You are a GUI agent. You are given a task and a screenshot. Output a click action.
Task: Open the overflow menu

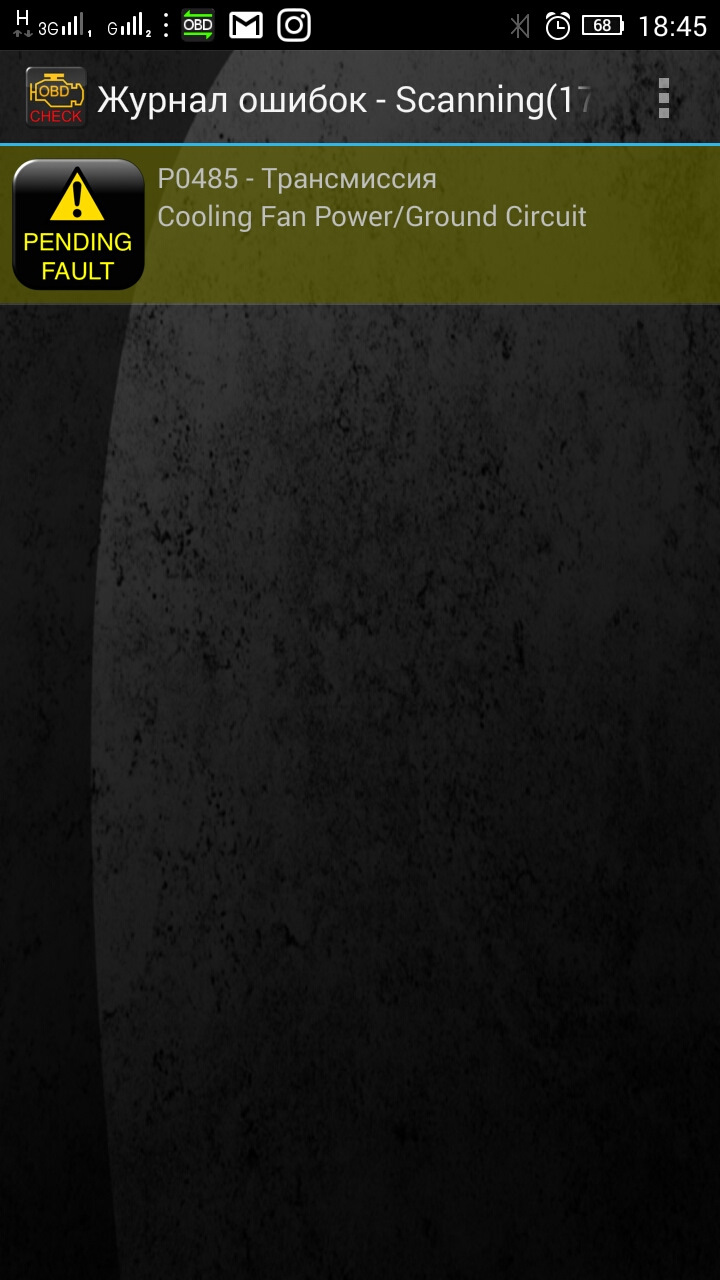[x=663, y=98]
